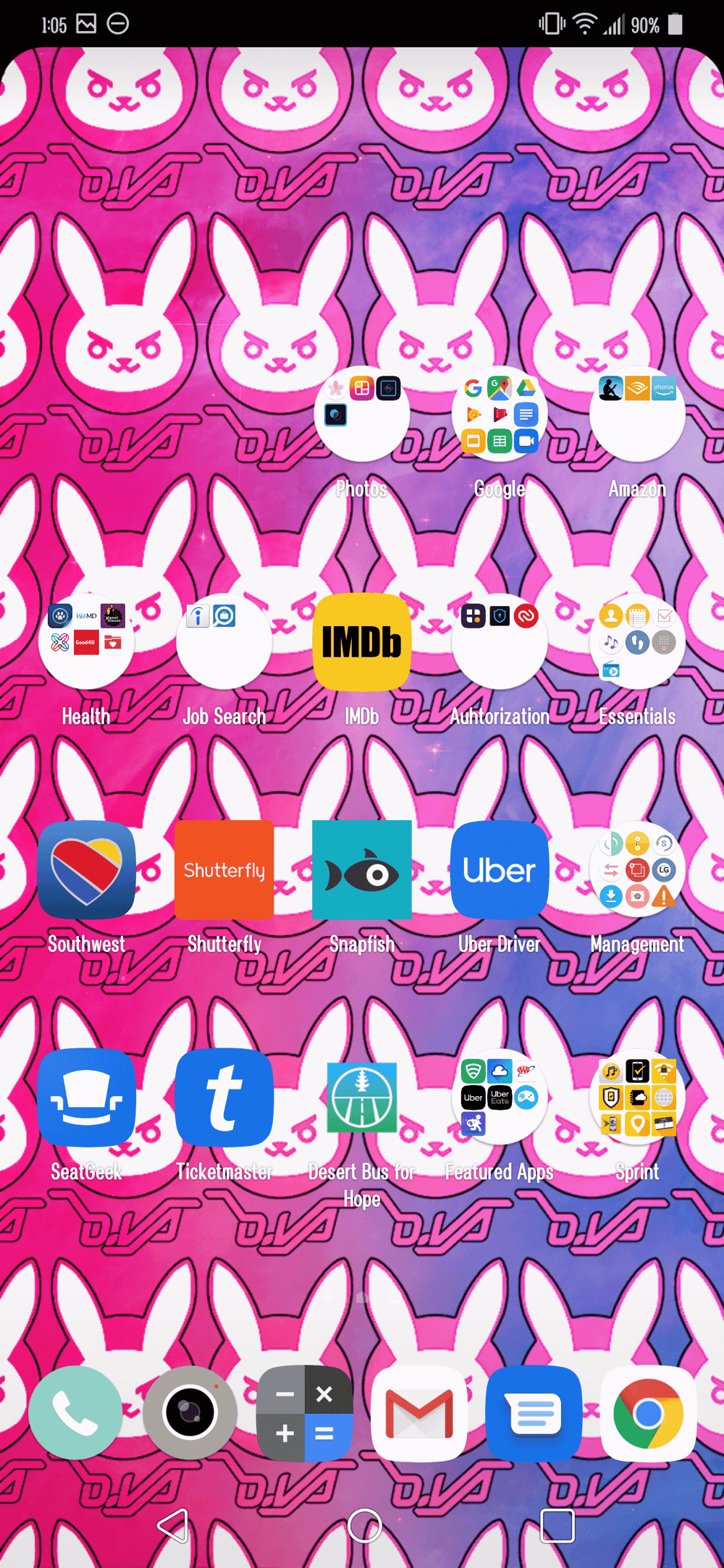Launch the Snapfish app

(362, 869)
